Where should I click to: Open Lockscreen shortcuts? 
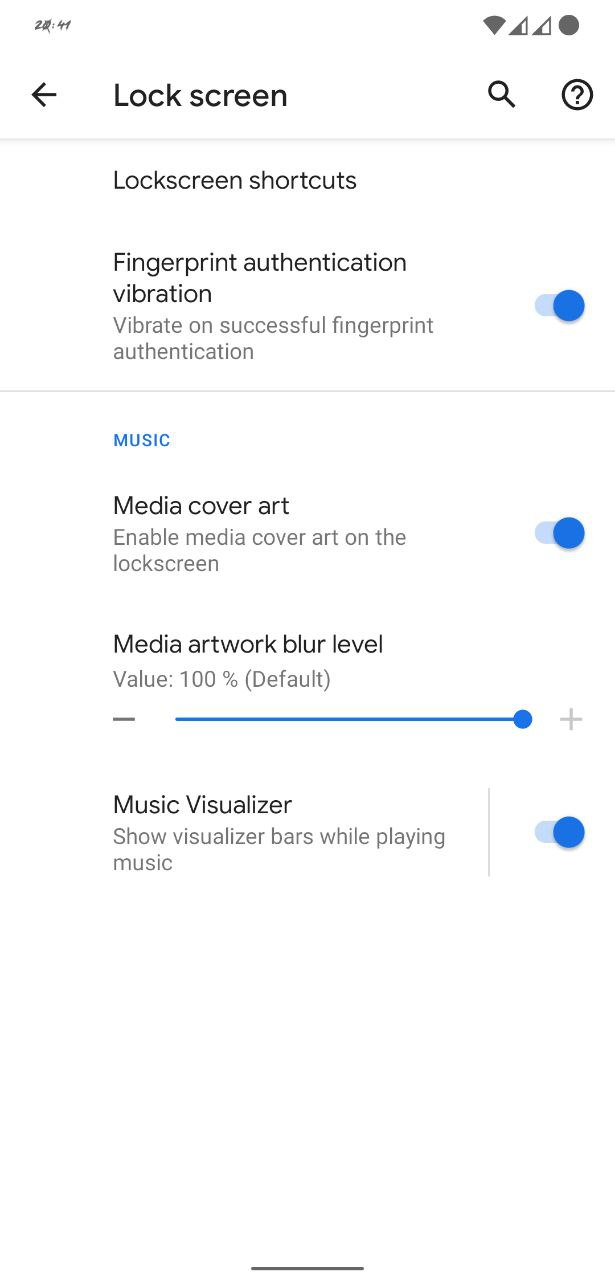click(x=307, y=180)
